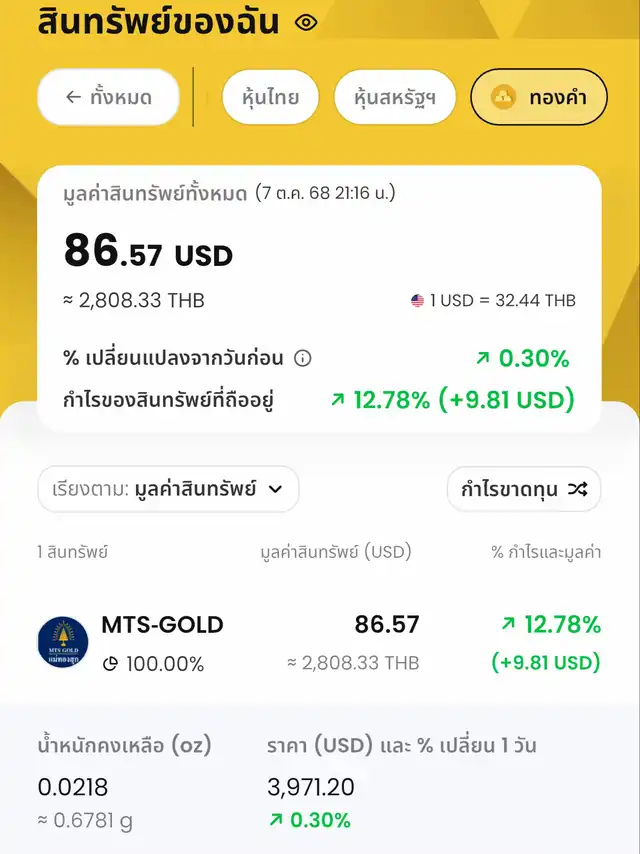Switch to the หุ้นไทย tab
Screen dimensions: 640x854
coord(269,97)
